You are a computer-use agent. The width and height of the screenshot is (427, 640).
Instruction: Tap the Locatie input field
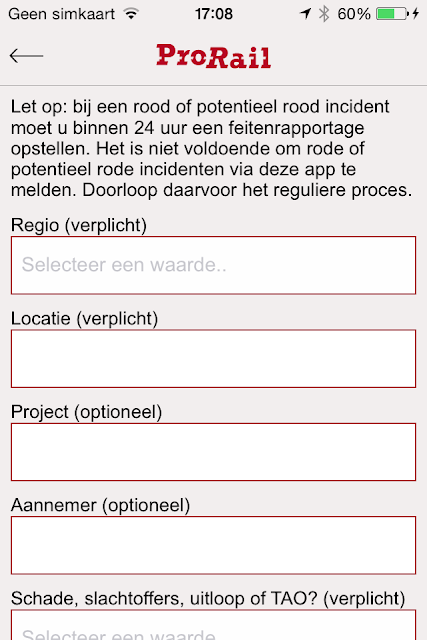point(214,358)
